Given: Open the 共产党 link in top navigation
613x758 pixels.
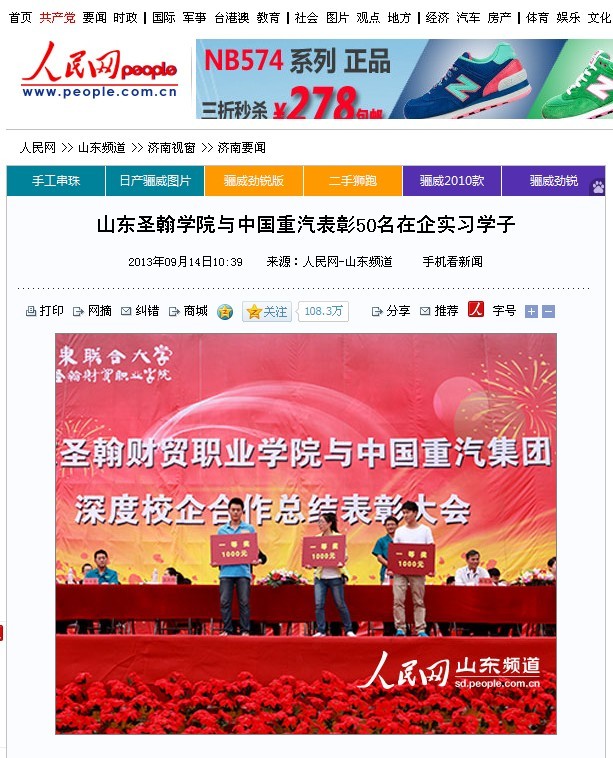Looking at the screenshot, I should 57,18.
